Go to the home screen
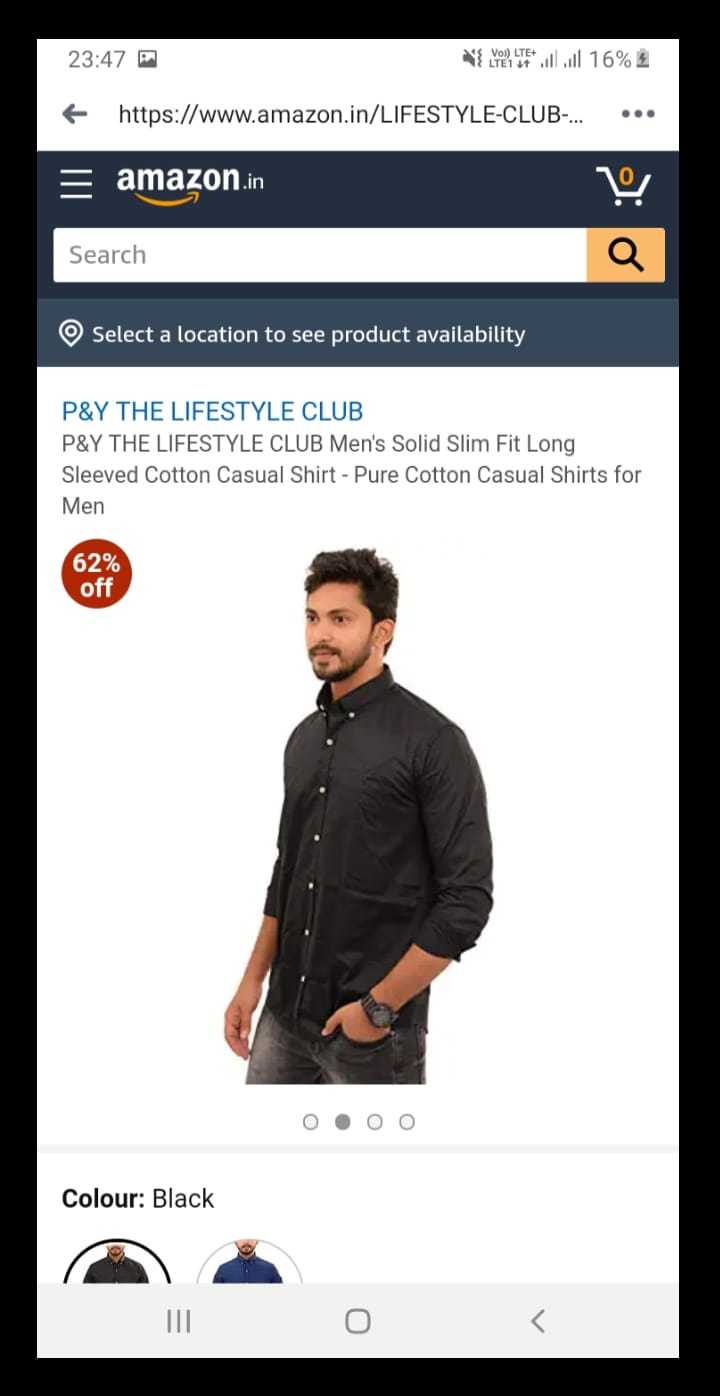 pos(358,1321)
